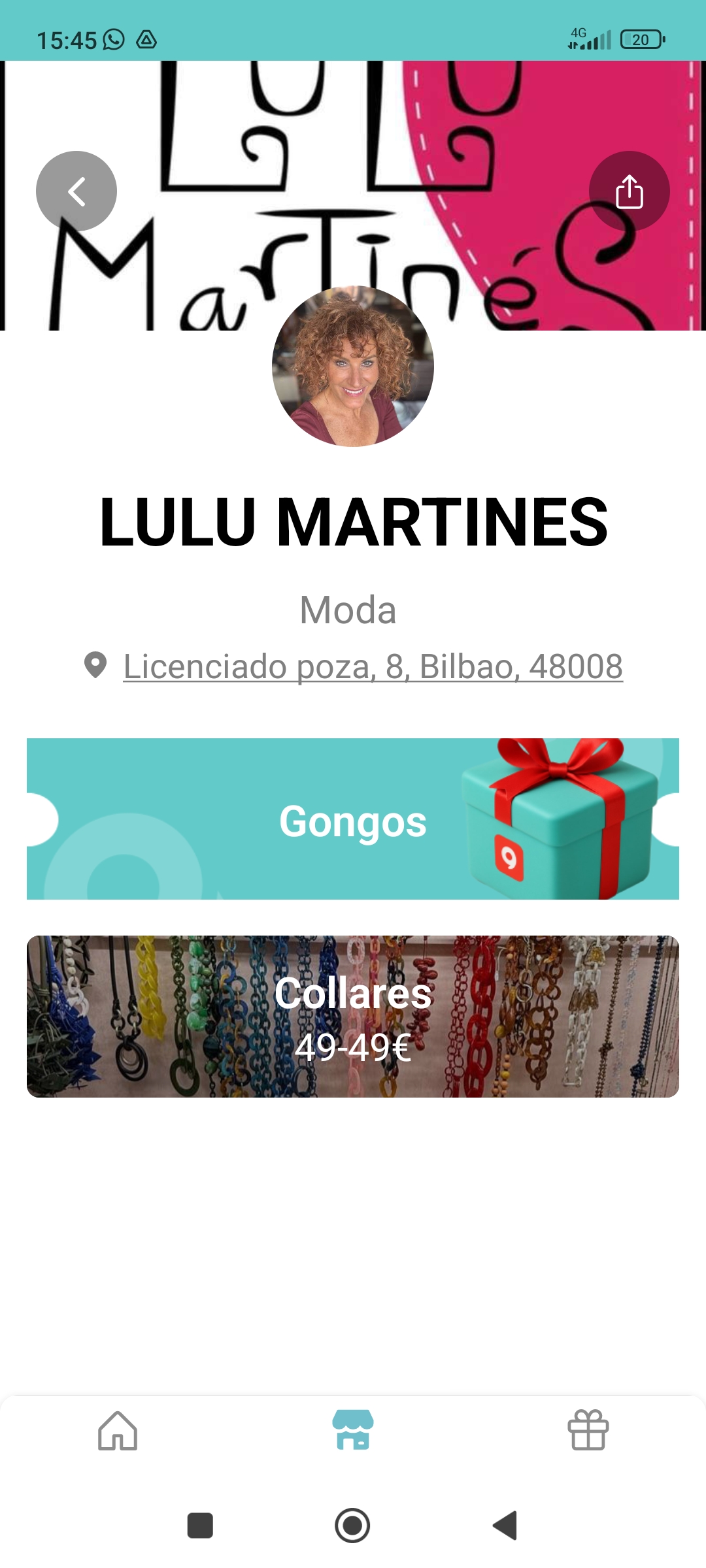Image resolution: width=706 pixels, height=1568 pixels.
Task: View the Collares 49-49€ product card
Action: coord(353,1017)
